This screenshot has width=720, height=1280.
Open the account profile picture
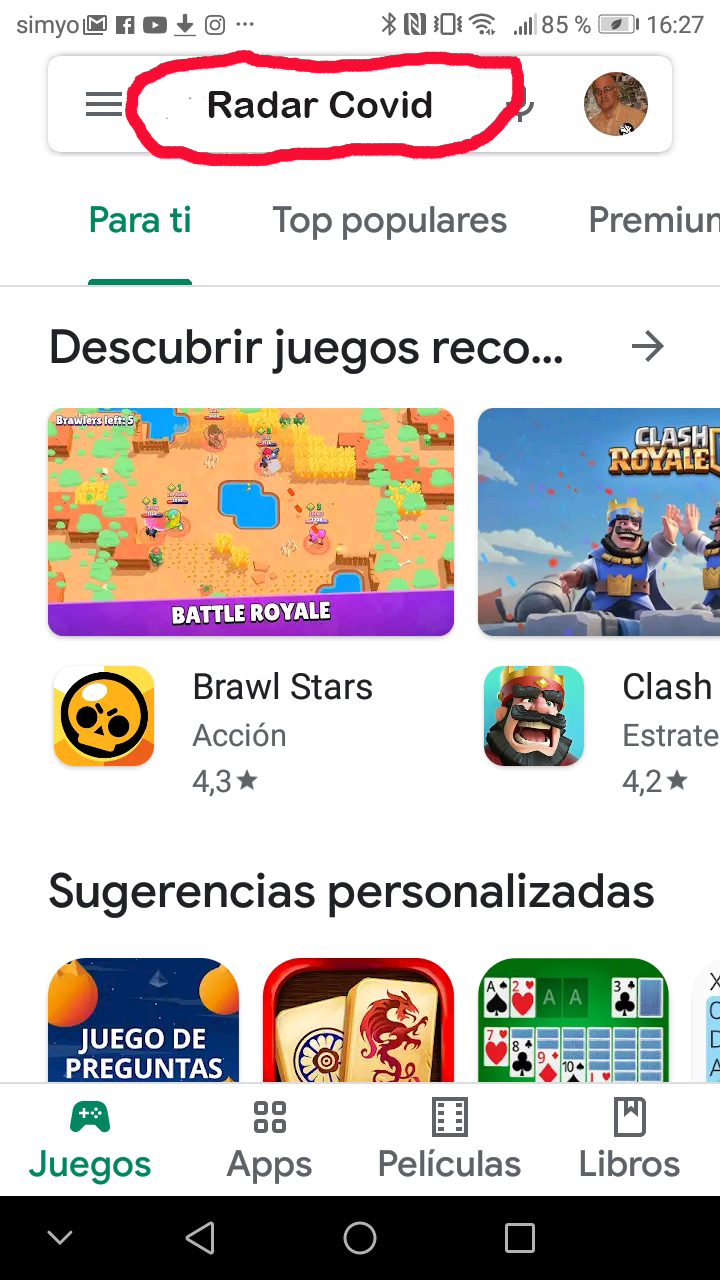(616, 104)
